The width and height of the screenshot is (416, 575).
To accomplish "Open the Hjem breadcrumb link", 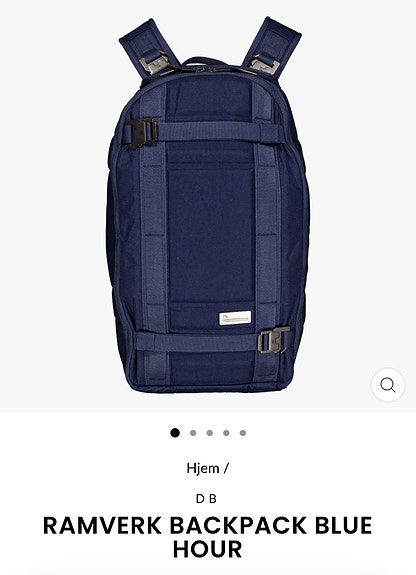I will [x=203, y=468].
